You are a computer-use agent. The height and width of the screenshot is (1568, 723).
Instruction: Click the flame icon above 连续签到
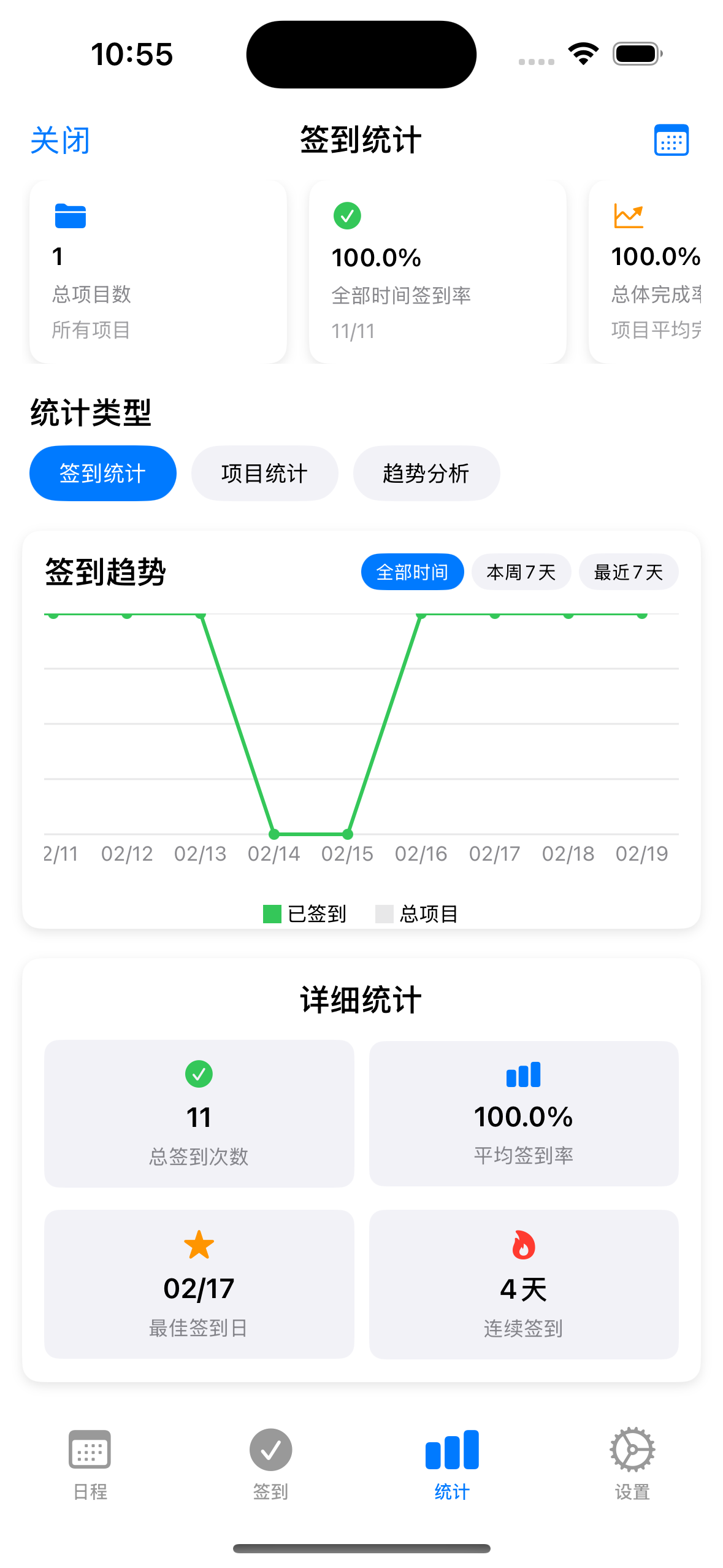tap(522, 1244)
